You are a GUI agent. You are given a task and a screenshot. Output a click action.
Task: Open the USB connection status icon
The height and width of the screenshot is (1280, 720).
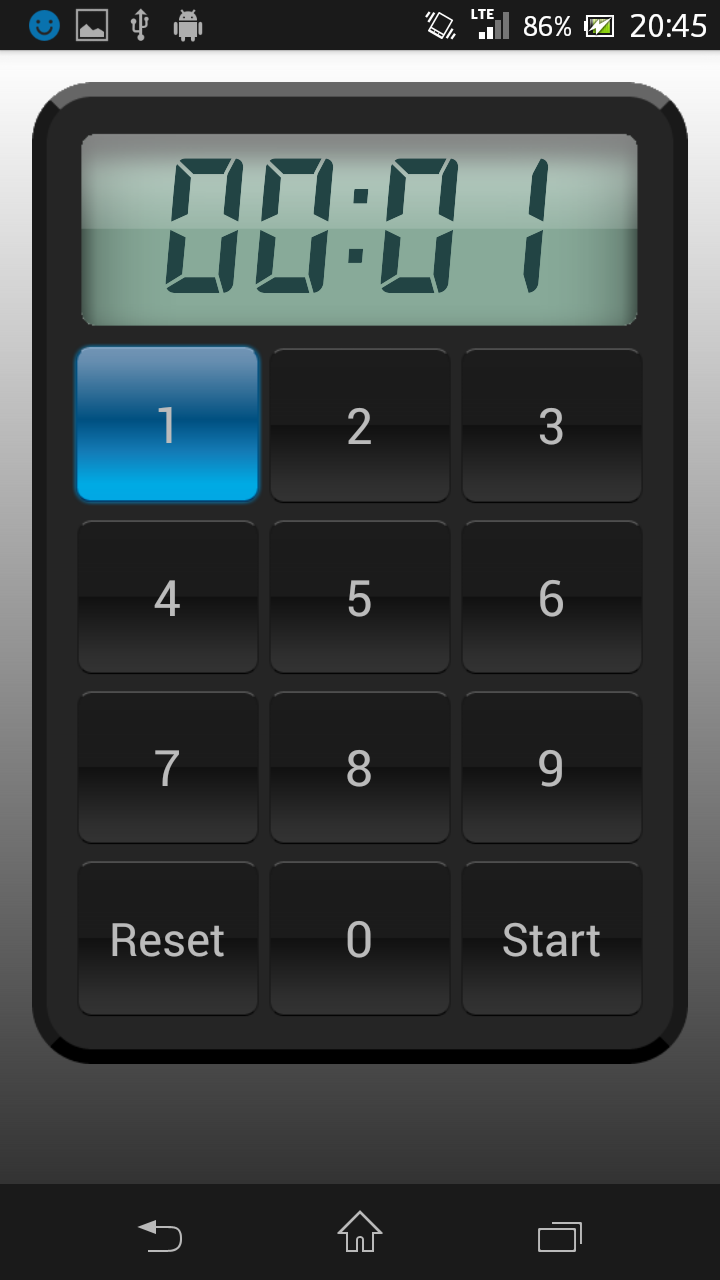(140, 25)
